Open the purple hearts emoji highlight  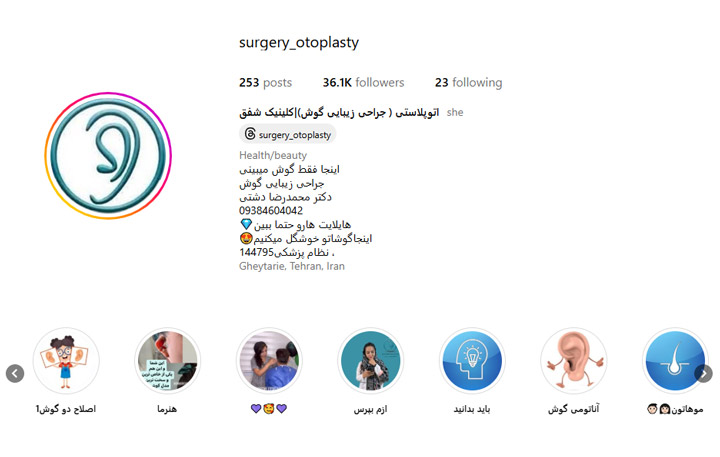269,361
